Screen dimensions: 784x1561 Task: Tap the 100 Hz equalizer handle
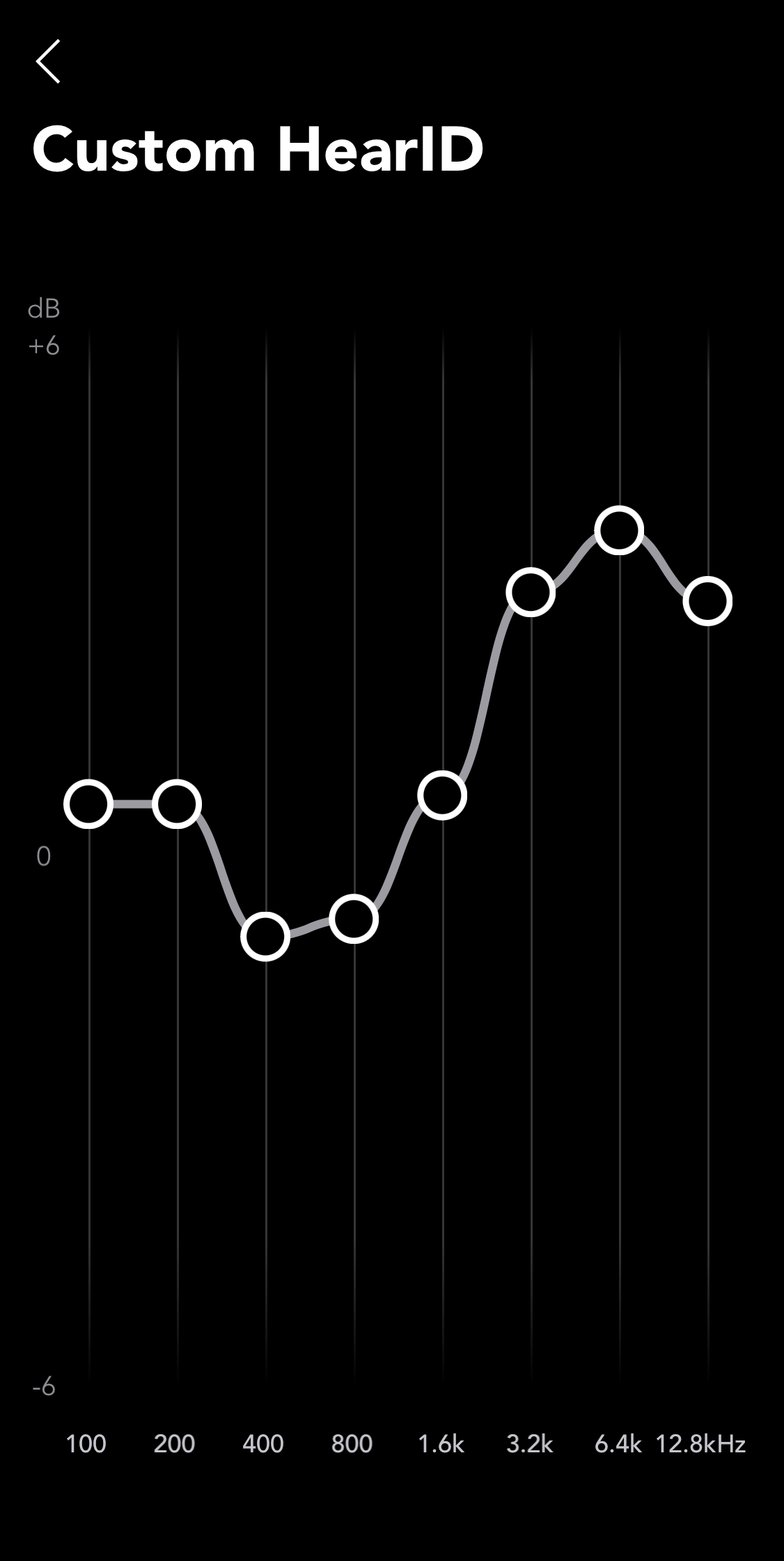pos(88,804)
